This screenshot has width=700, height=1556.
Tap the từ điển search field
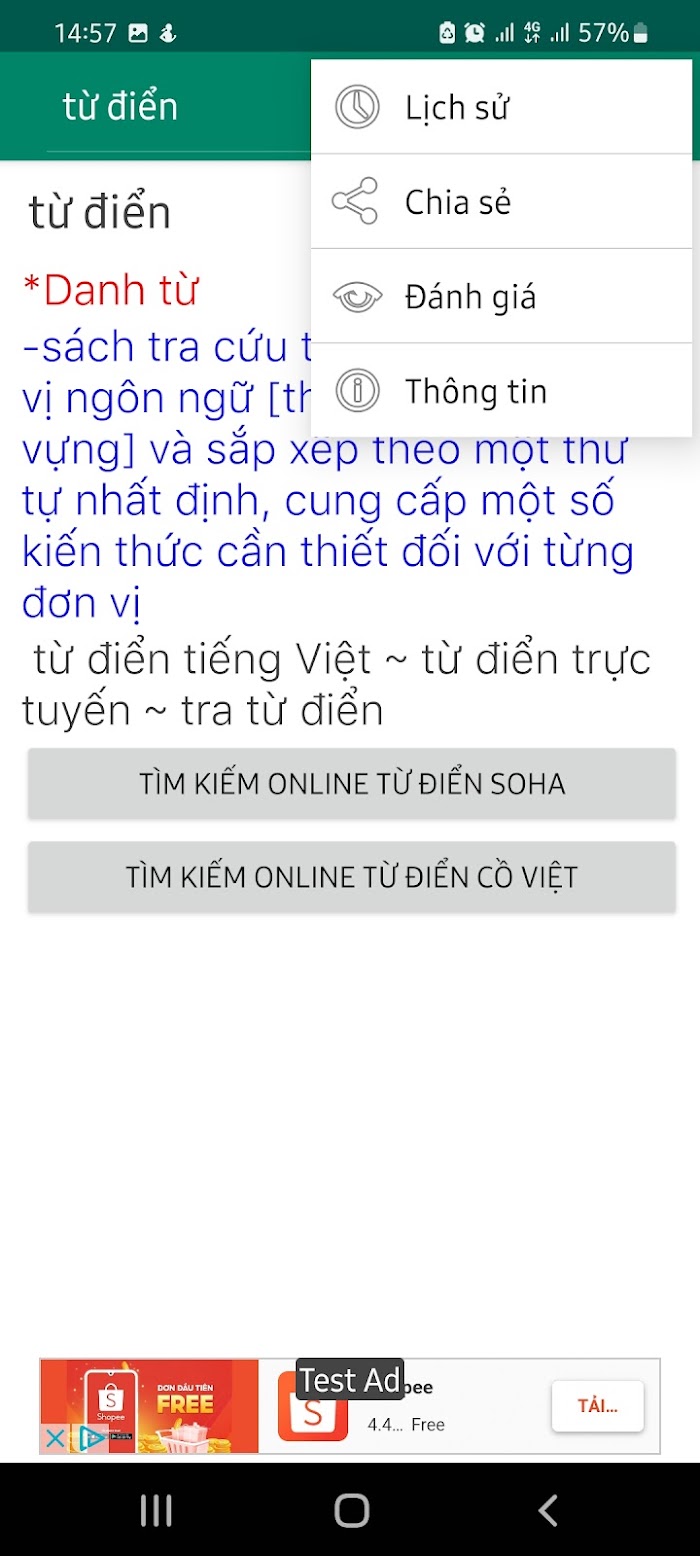(x=150, y=107)
